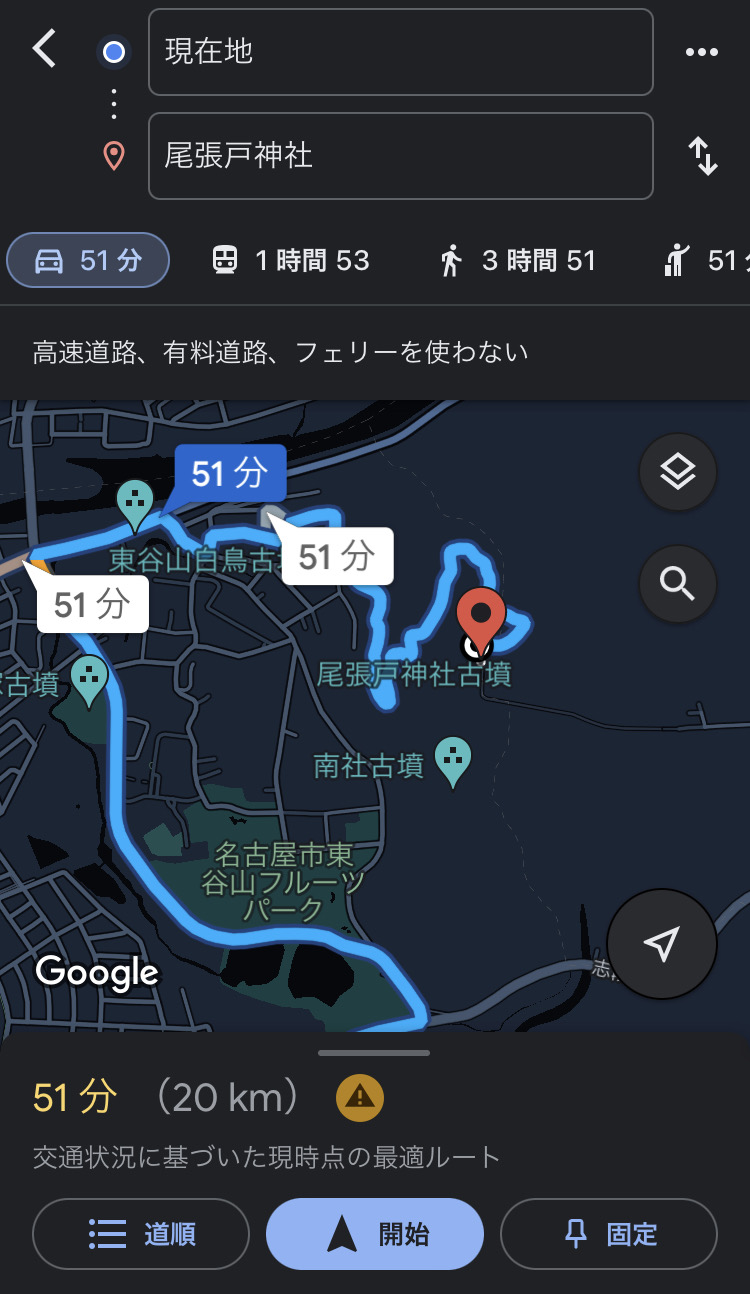Open the three-dot overflow menu
This screenshot has height=1294, width=750.
[702, 52]
